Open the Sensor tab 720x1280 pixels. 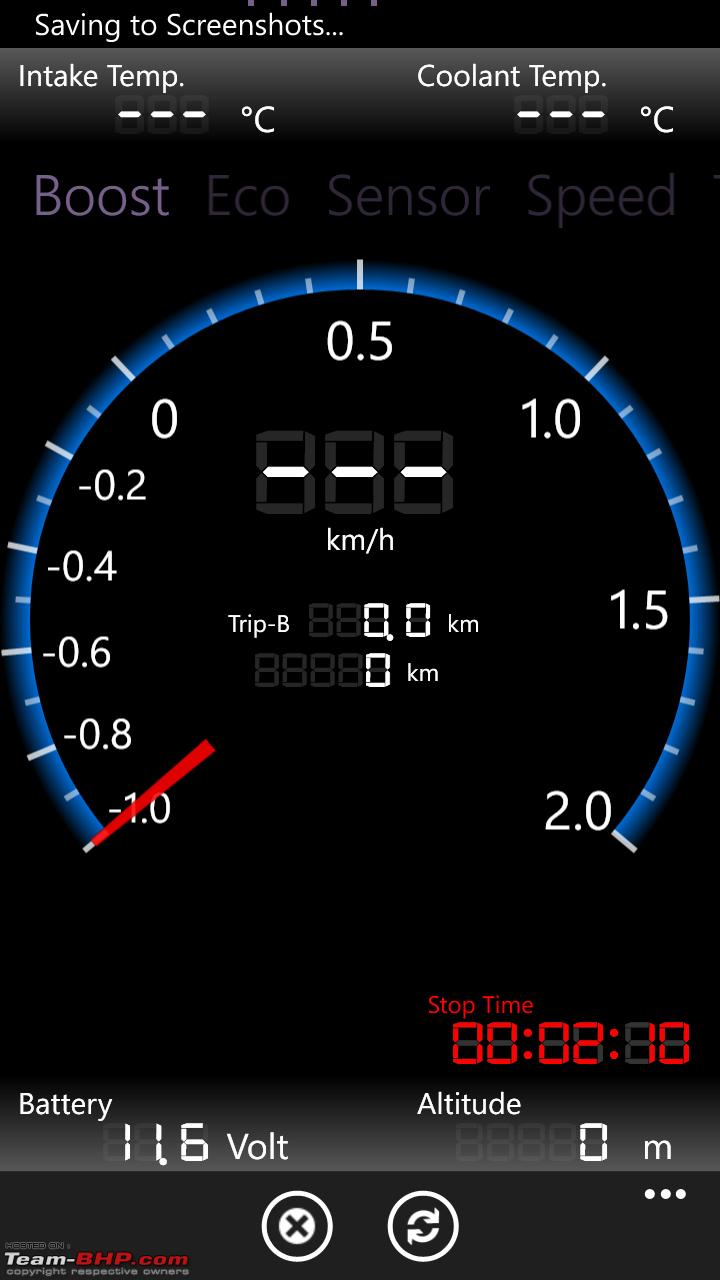tap(409, 196)
